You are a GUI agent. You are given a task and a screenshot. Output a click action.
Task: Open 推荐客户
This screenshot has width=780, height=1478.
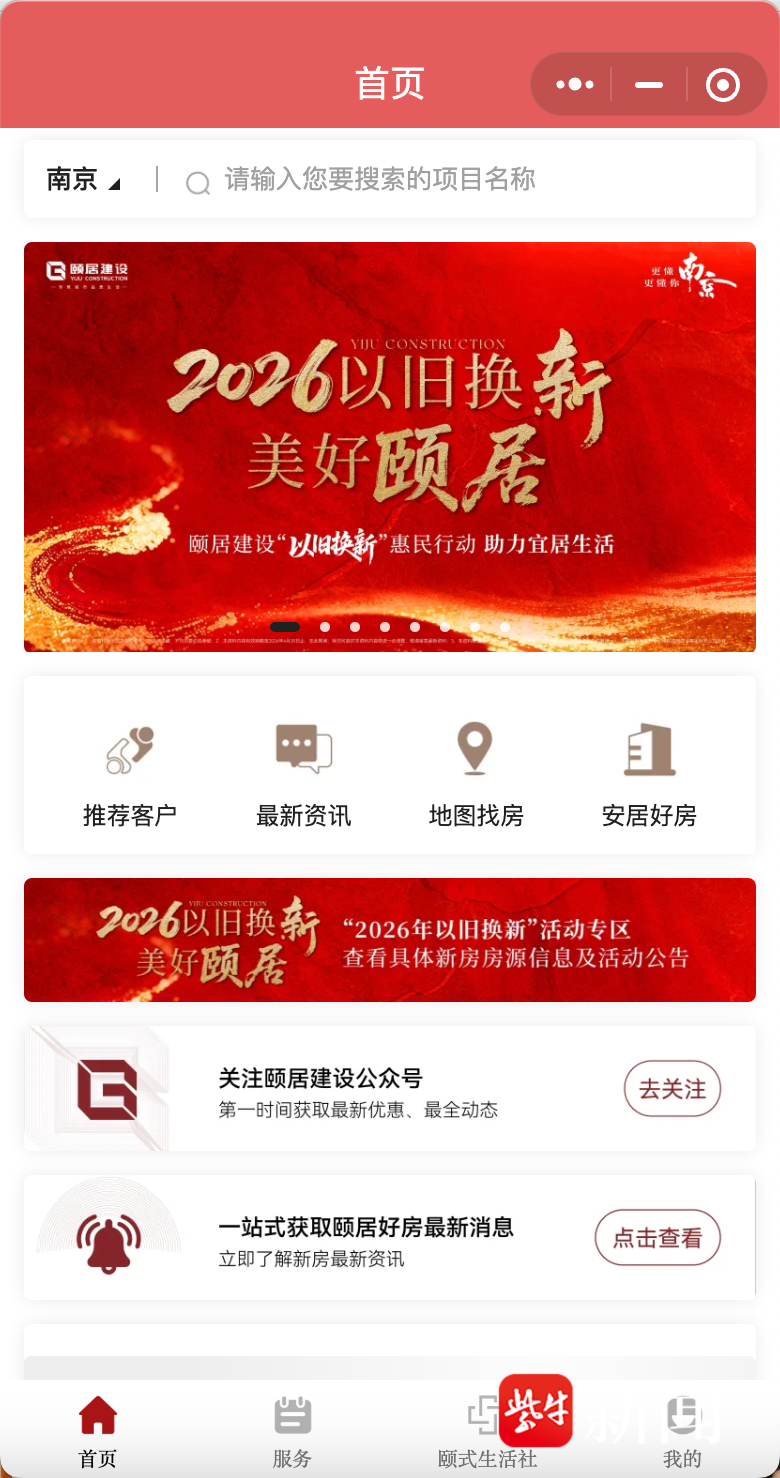[130, 776]
